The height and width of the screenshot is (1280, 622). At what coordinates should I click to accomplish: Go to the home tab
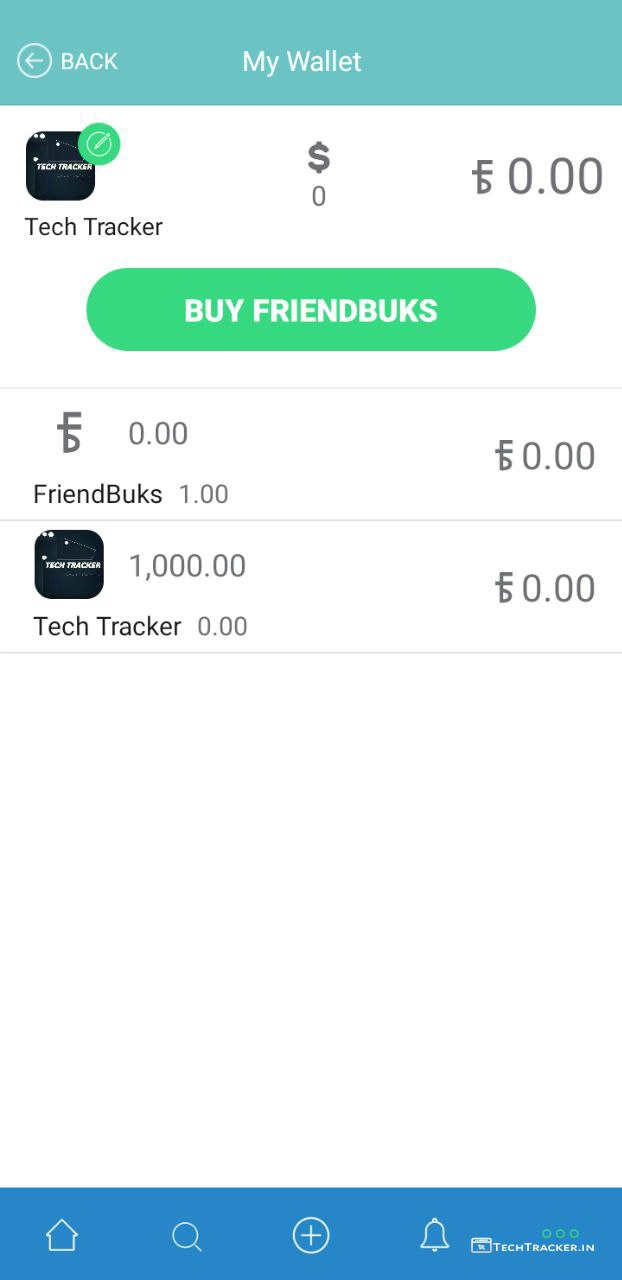point(62,1236)
